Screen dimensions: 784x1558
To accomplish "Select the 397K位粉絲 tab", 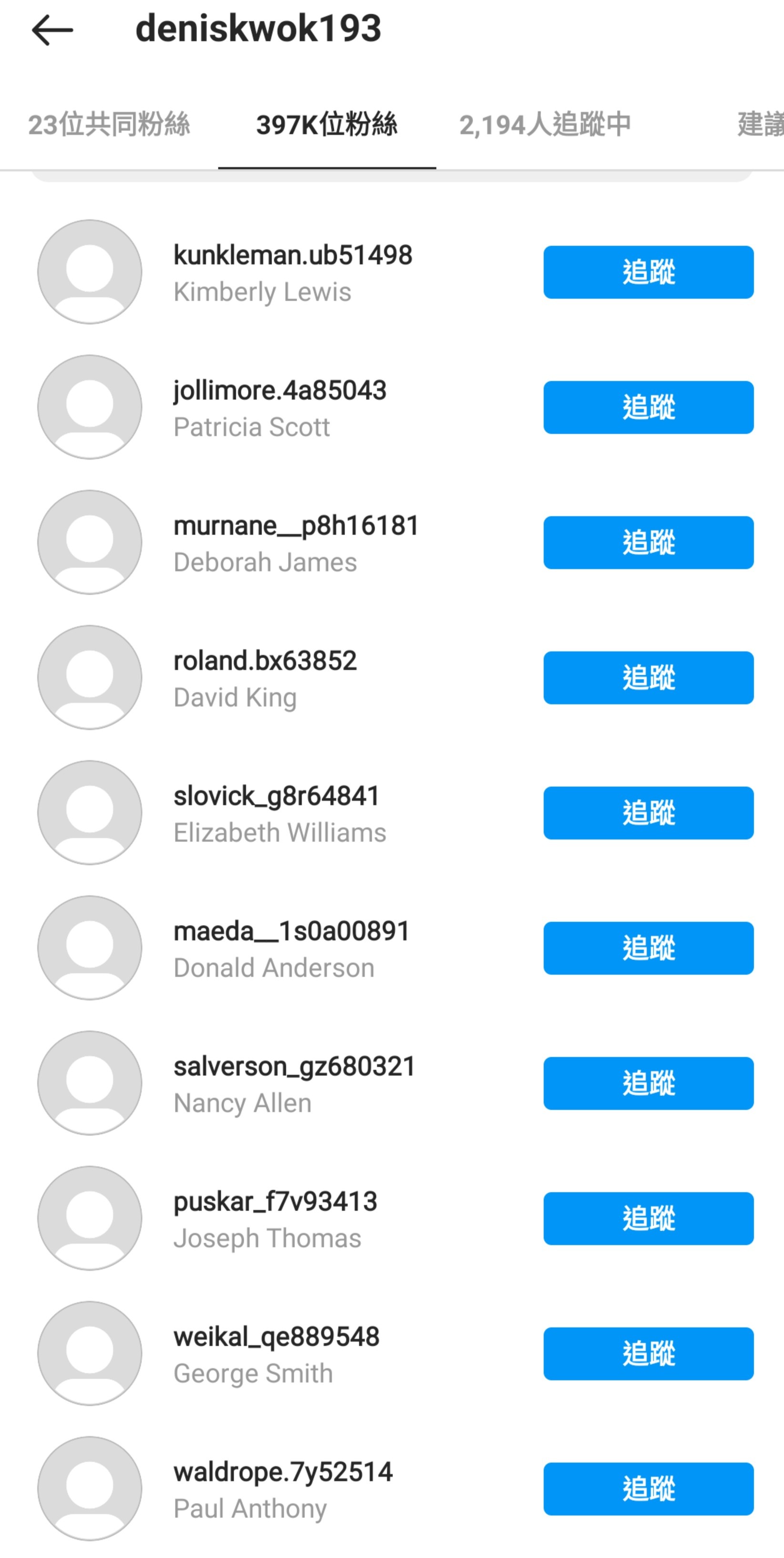I will click(x=327, y=125).
